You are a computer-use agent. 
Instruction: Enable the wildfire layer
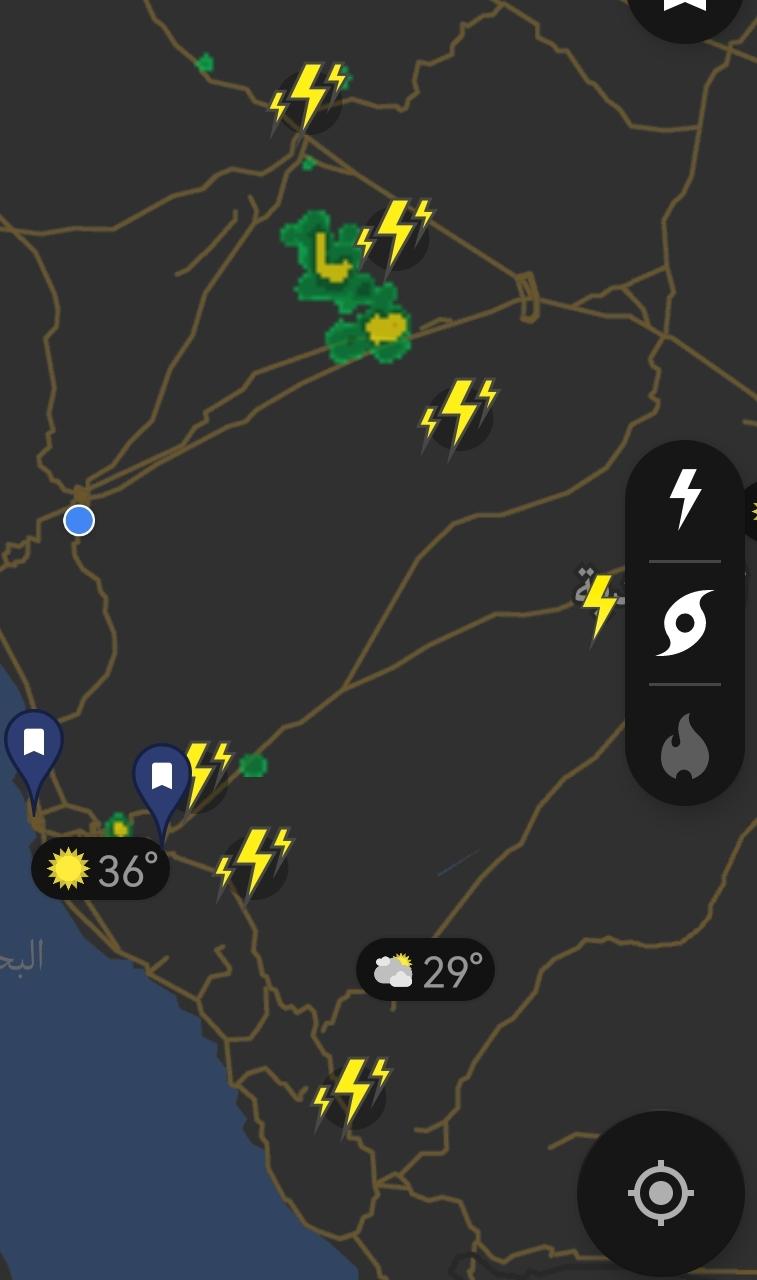685,746
